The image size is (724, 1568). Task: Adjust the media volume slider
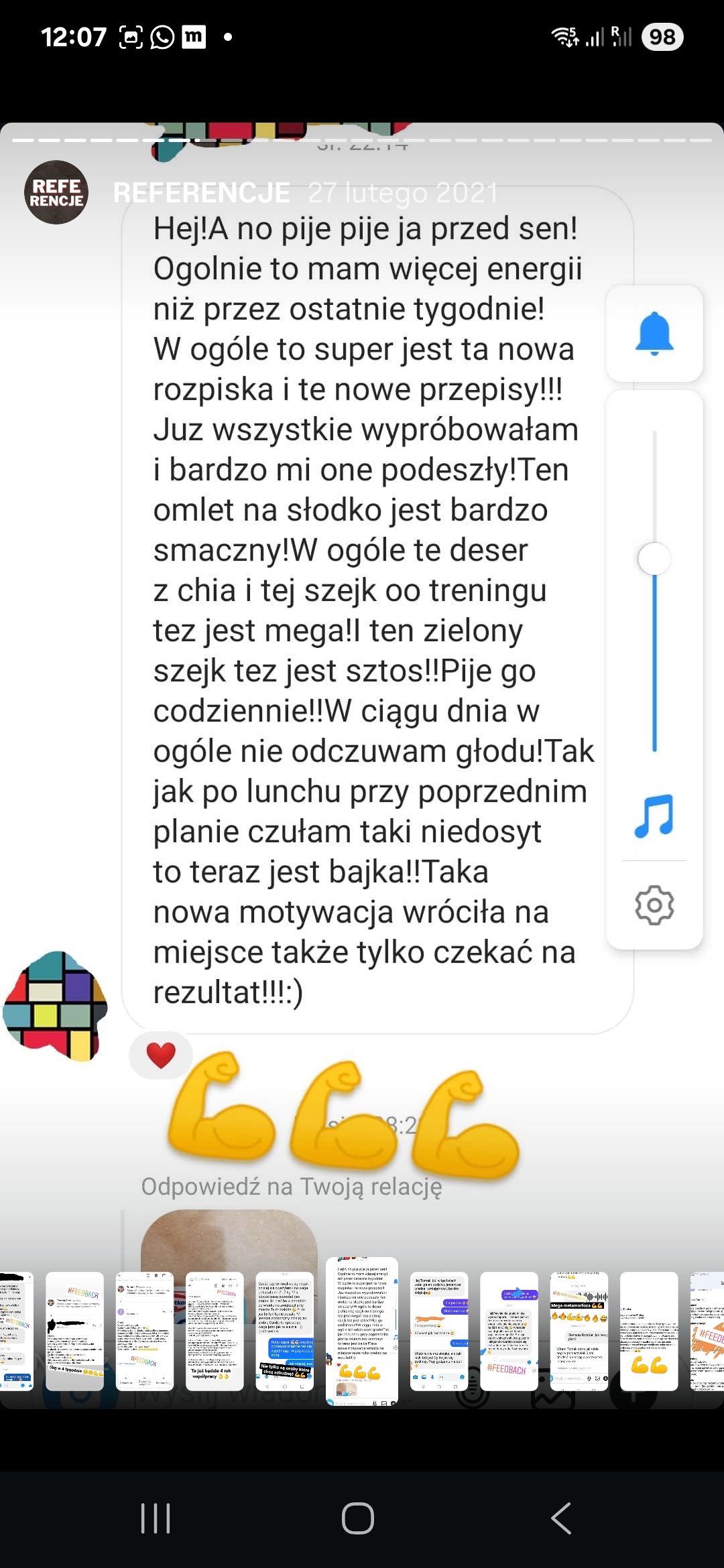click(x=654, y=559)
